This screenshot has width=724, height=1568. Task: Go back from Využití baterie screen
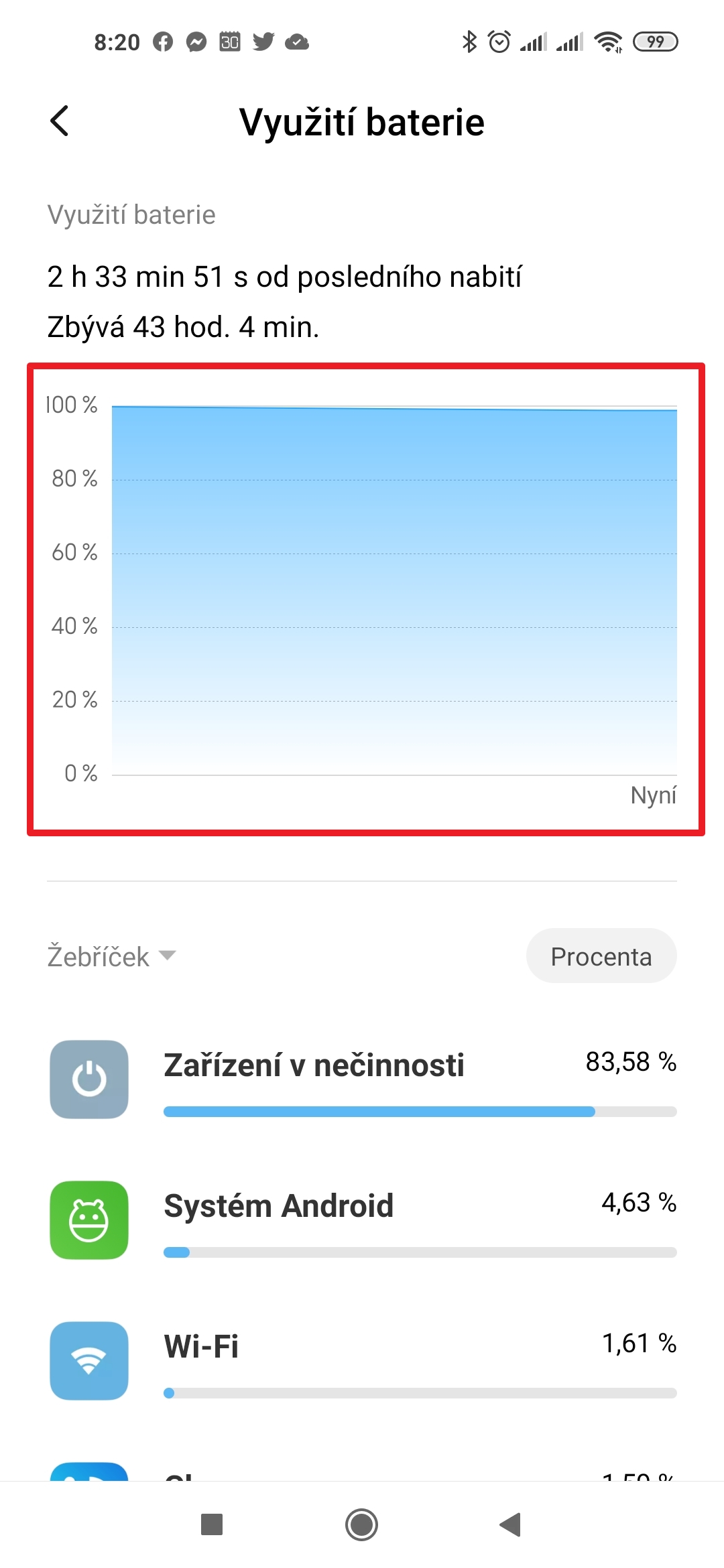click(x=60, y=121)
